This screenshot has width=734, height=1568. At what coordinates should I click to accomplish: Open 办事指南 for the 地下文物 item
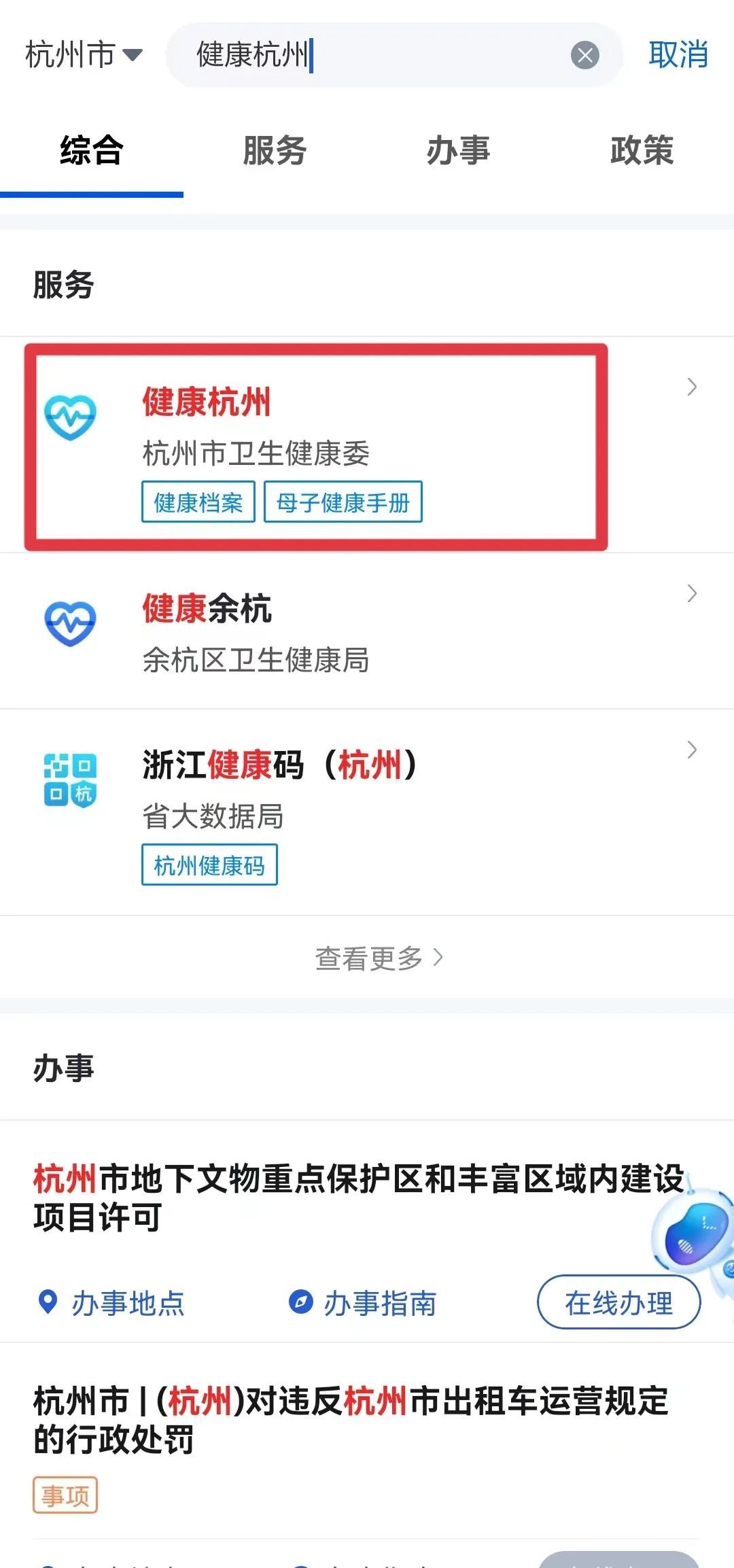(363, 1303)
